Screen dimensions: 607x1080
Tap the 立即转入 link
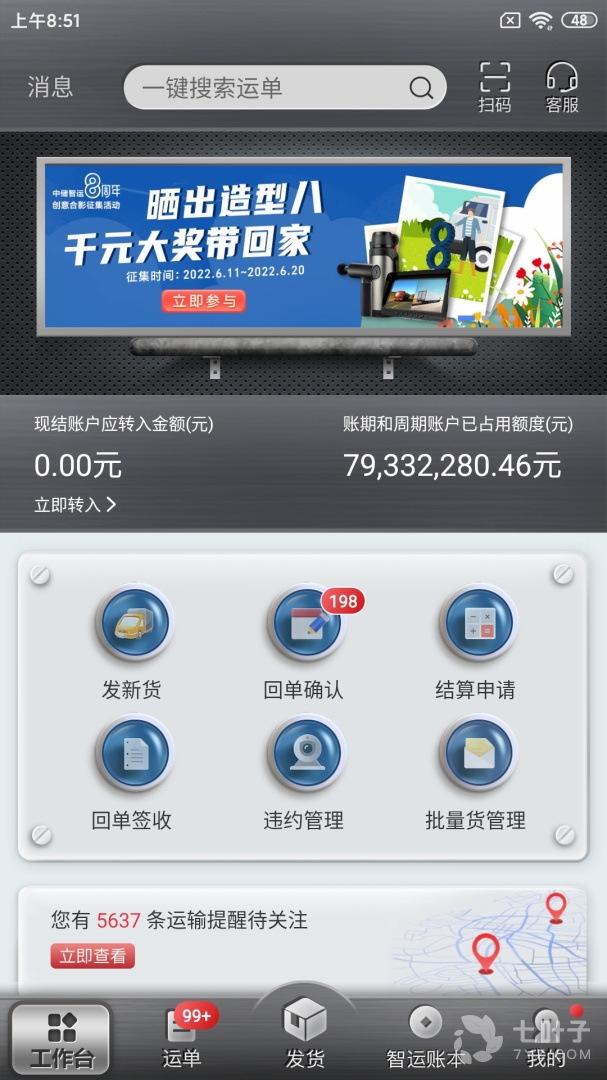(x=75, y=505)
